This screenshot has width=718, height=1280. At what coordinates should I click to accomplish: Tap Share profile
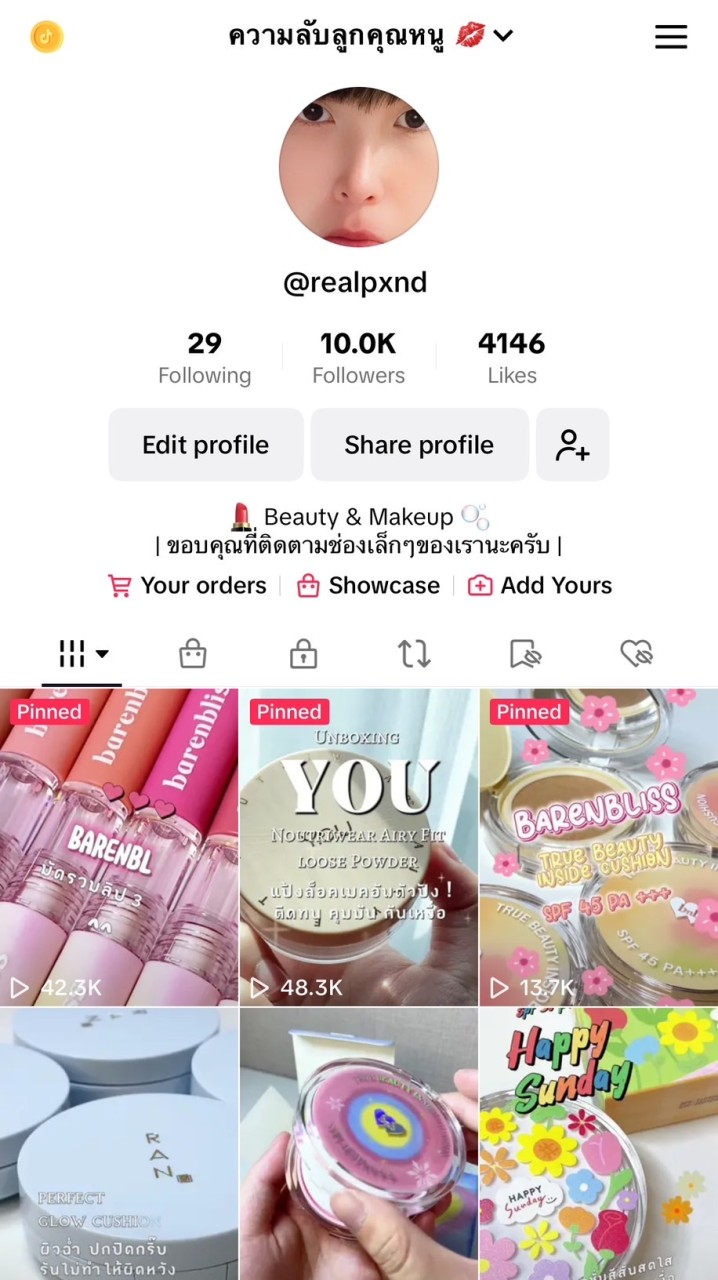419,445
